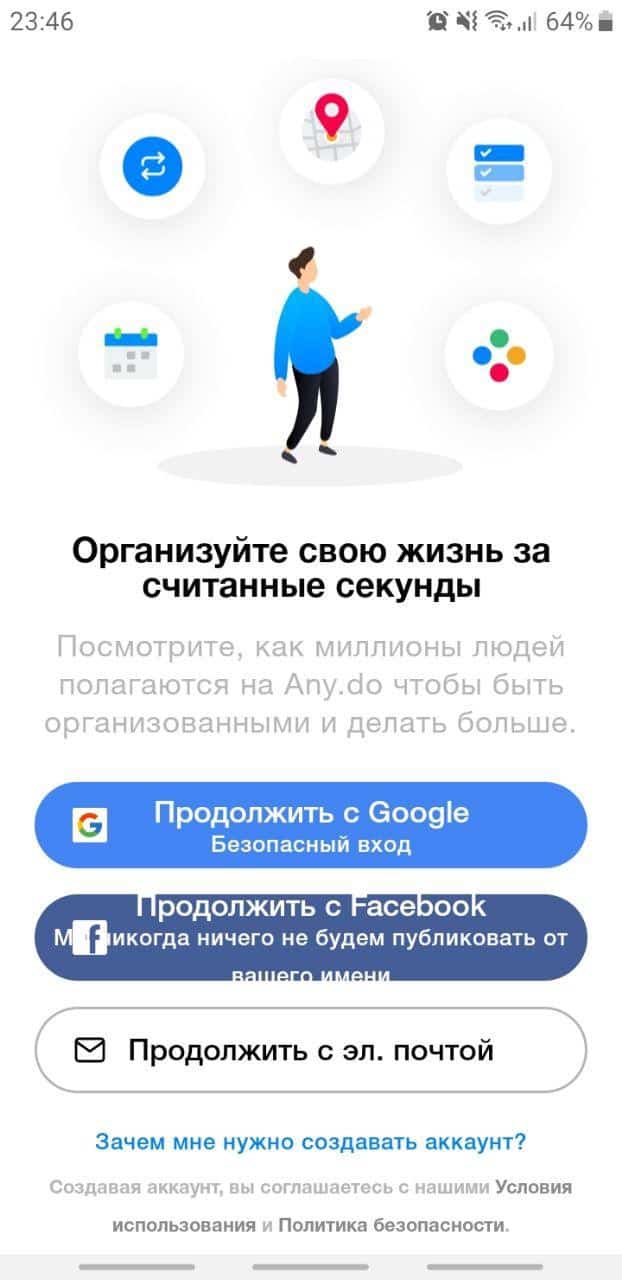Continue with Google sign-in
622x1280 pixels.
point(311,825)
